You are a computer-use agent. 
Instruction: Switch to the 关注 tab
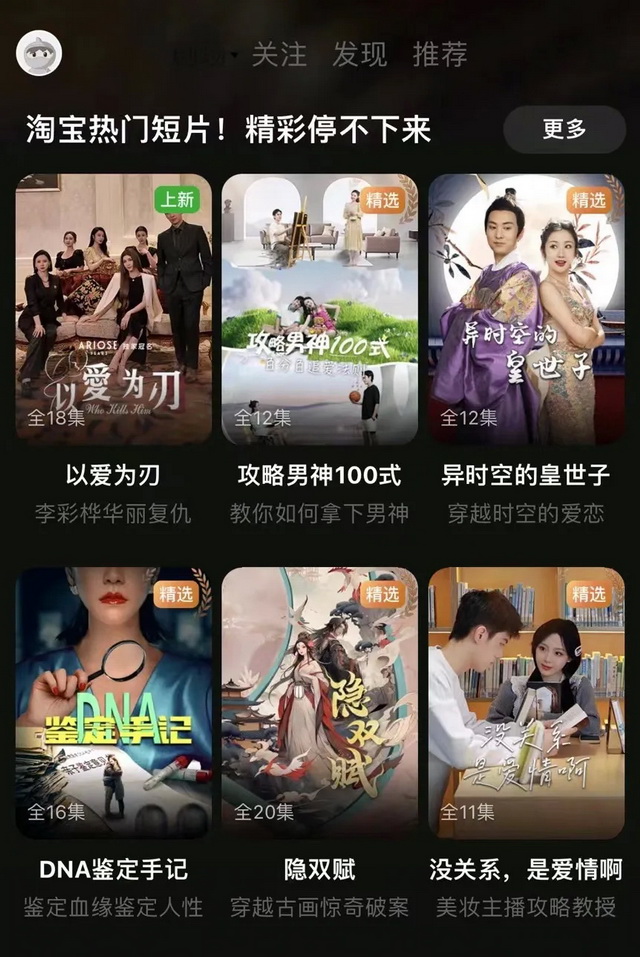click(x=279, y=54)
